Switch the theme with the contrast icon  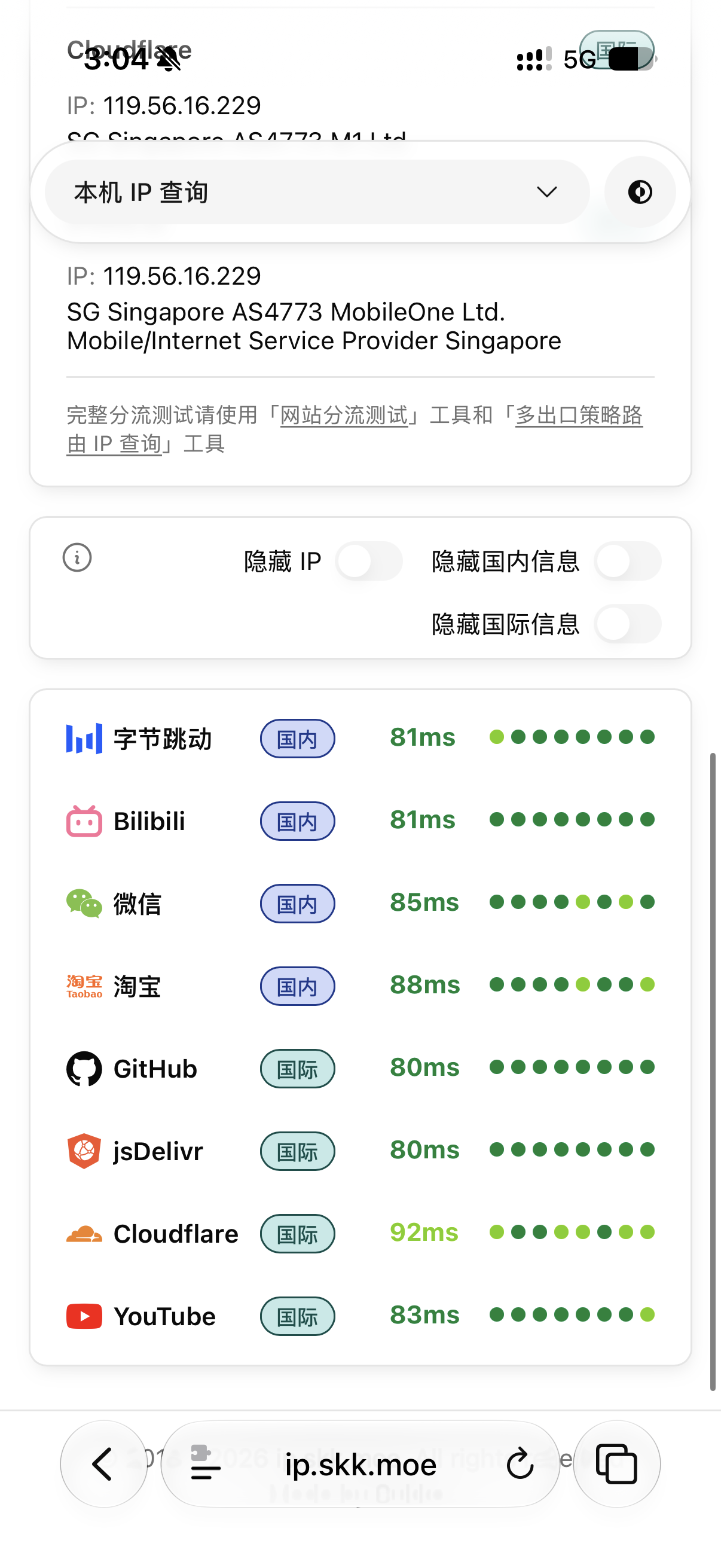click(x=640, y=192)
